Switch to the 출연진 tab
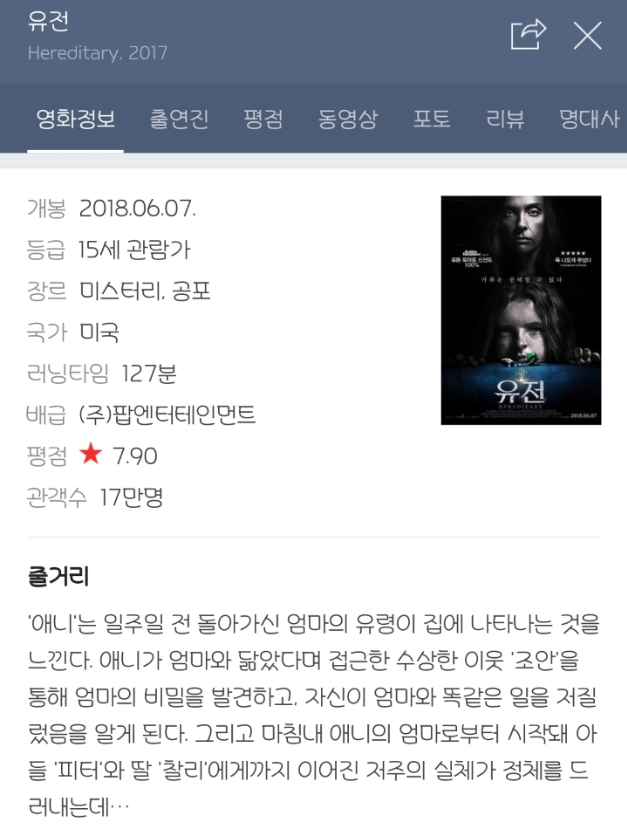Viewport: 627px width, 825px height. (179, 120)
